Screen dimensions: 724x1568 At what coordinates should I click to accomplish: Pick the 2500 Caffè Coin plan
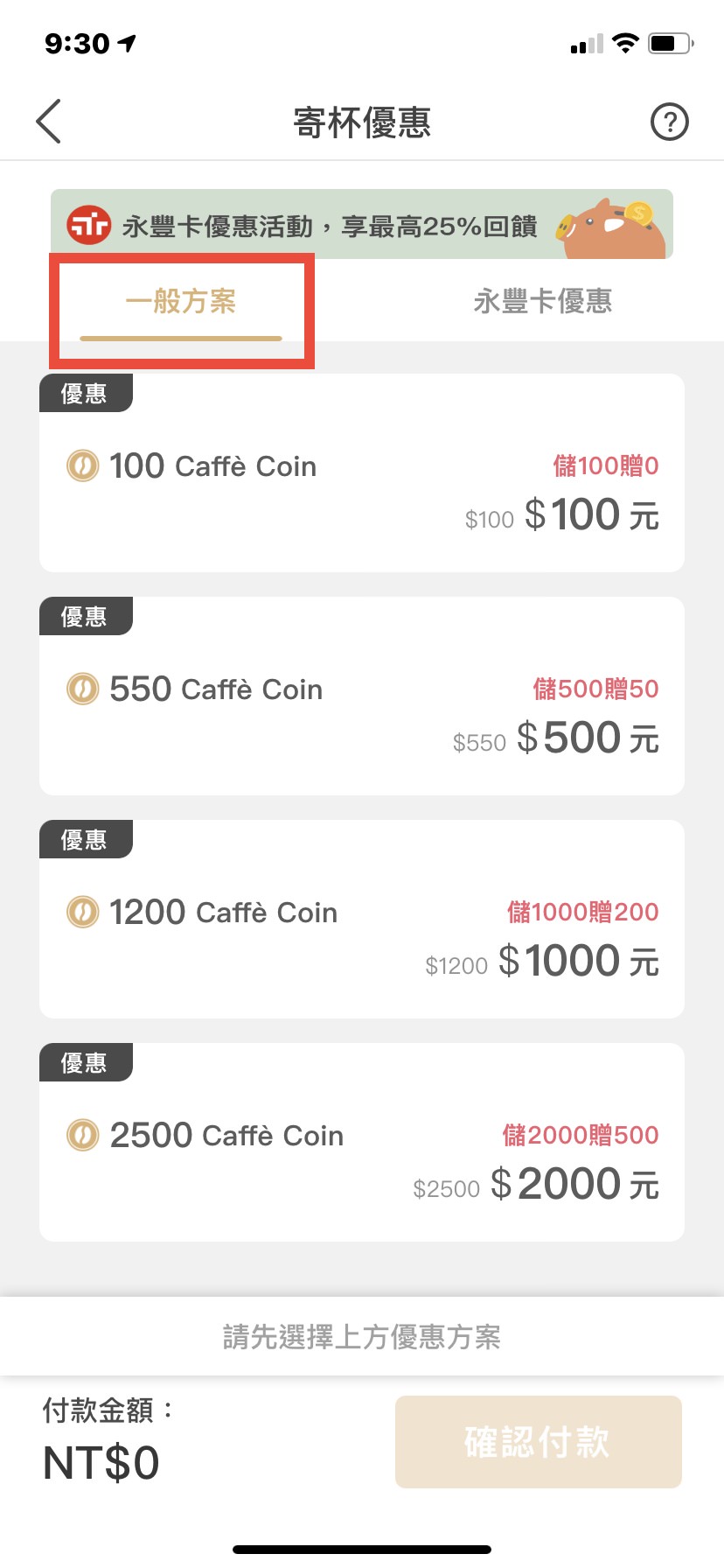[x=362, y=1143]
